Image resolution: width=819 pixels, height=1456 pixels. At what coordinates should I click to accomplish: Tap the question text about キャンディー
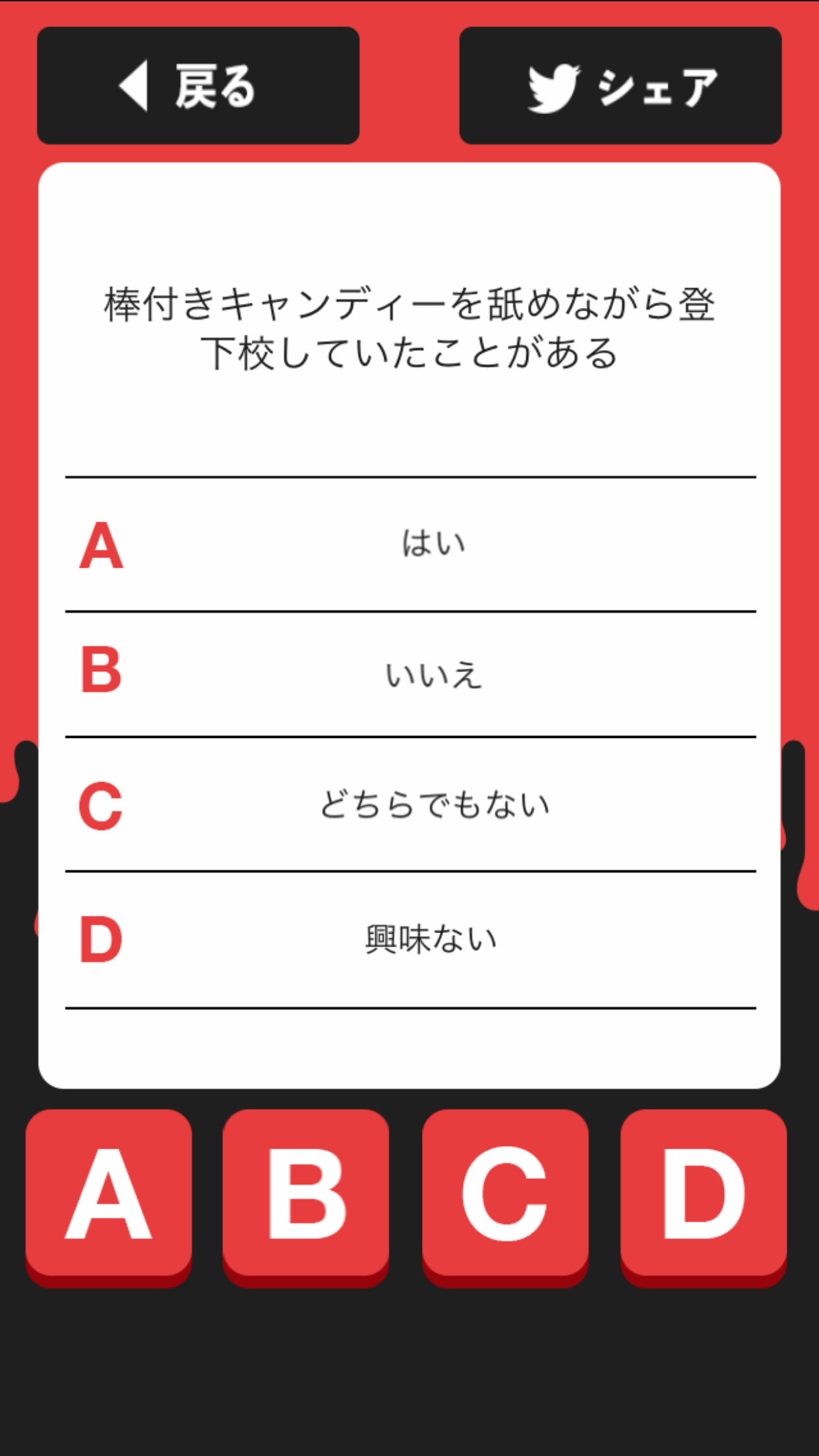click(x=409, y=328)
